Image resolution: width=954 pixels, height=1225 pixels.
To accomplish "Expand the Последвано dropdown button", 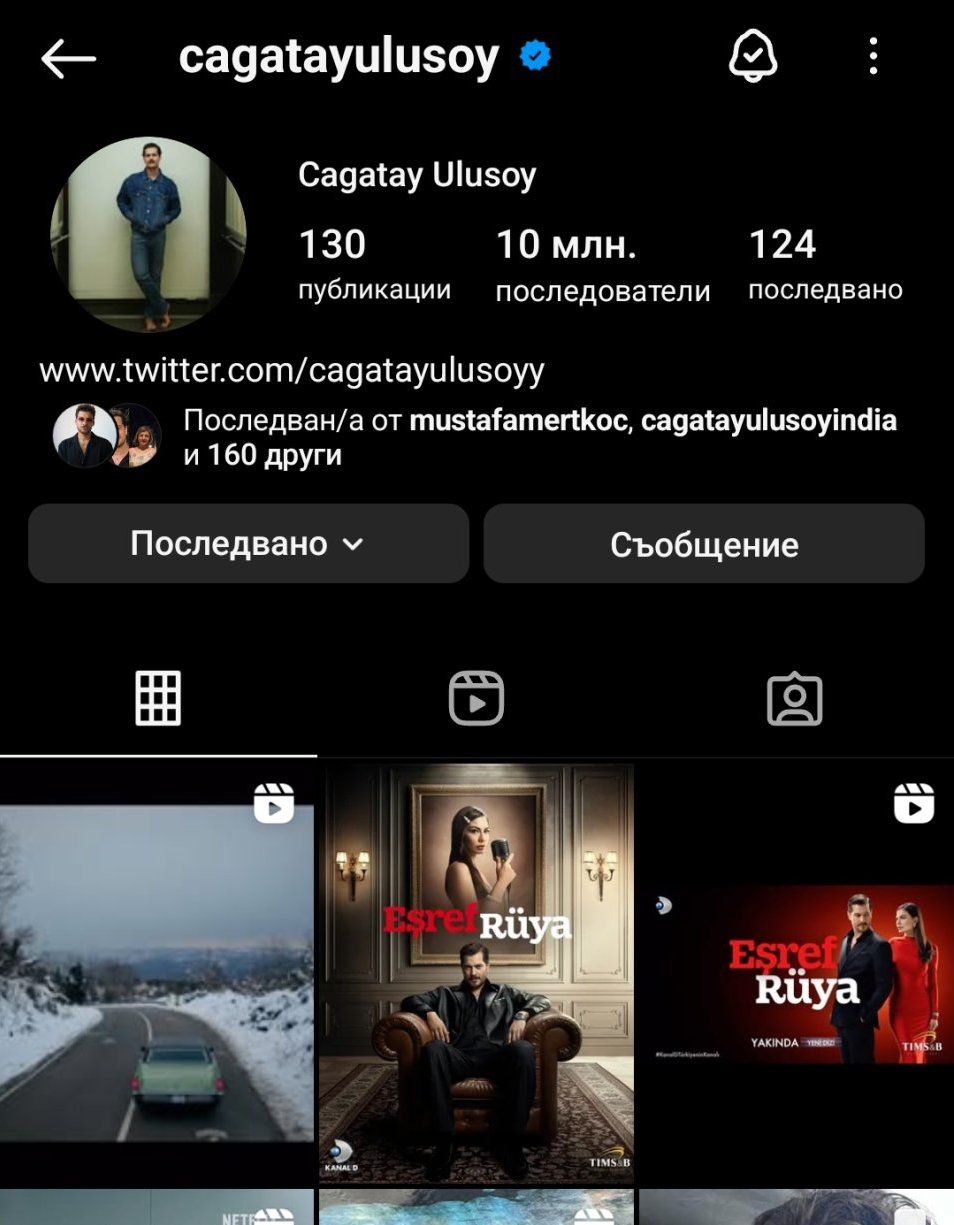I will (248, 544).
